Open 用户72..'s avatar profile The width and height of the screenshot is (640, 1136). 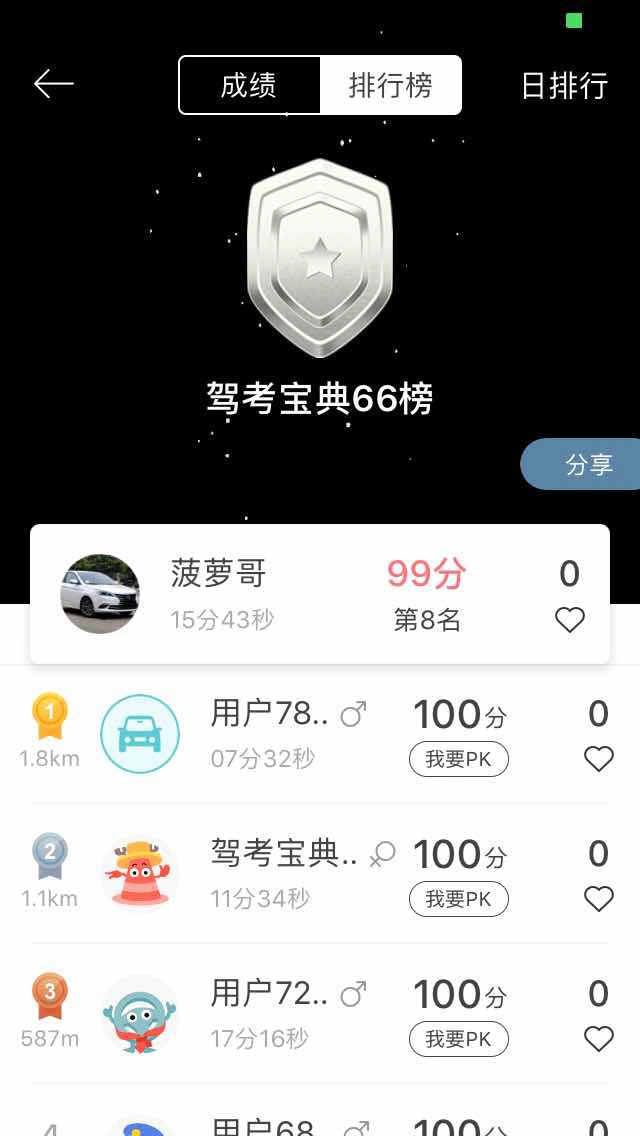[140, 1014]
